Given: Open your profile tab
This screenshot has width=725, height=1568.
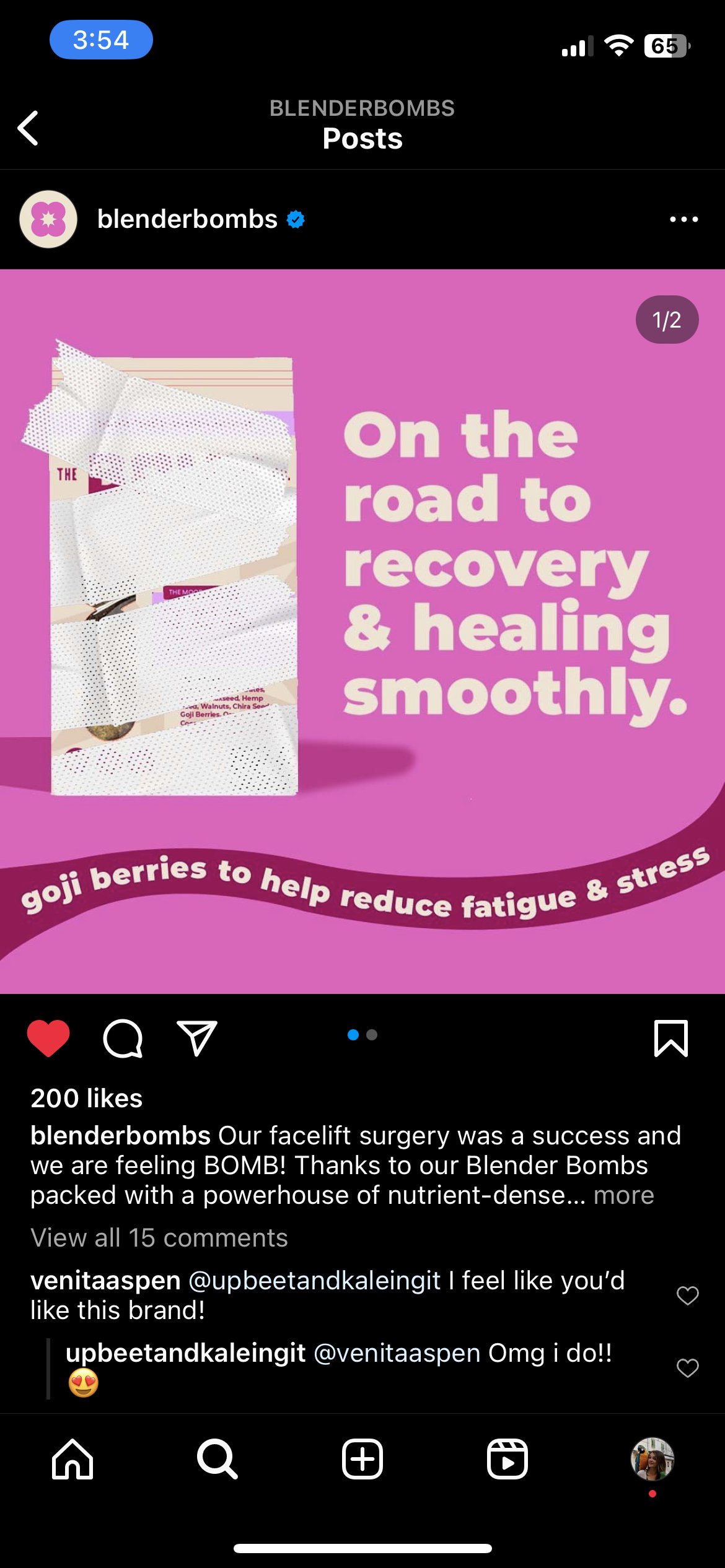Looking at the screenshot, I should pyautogui.click(x=652, y=1459).
